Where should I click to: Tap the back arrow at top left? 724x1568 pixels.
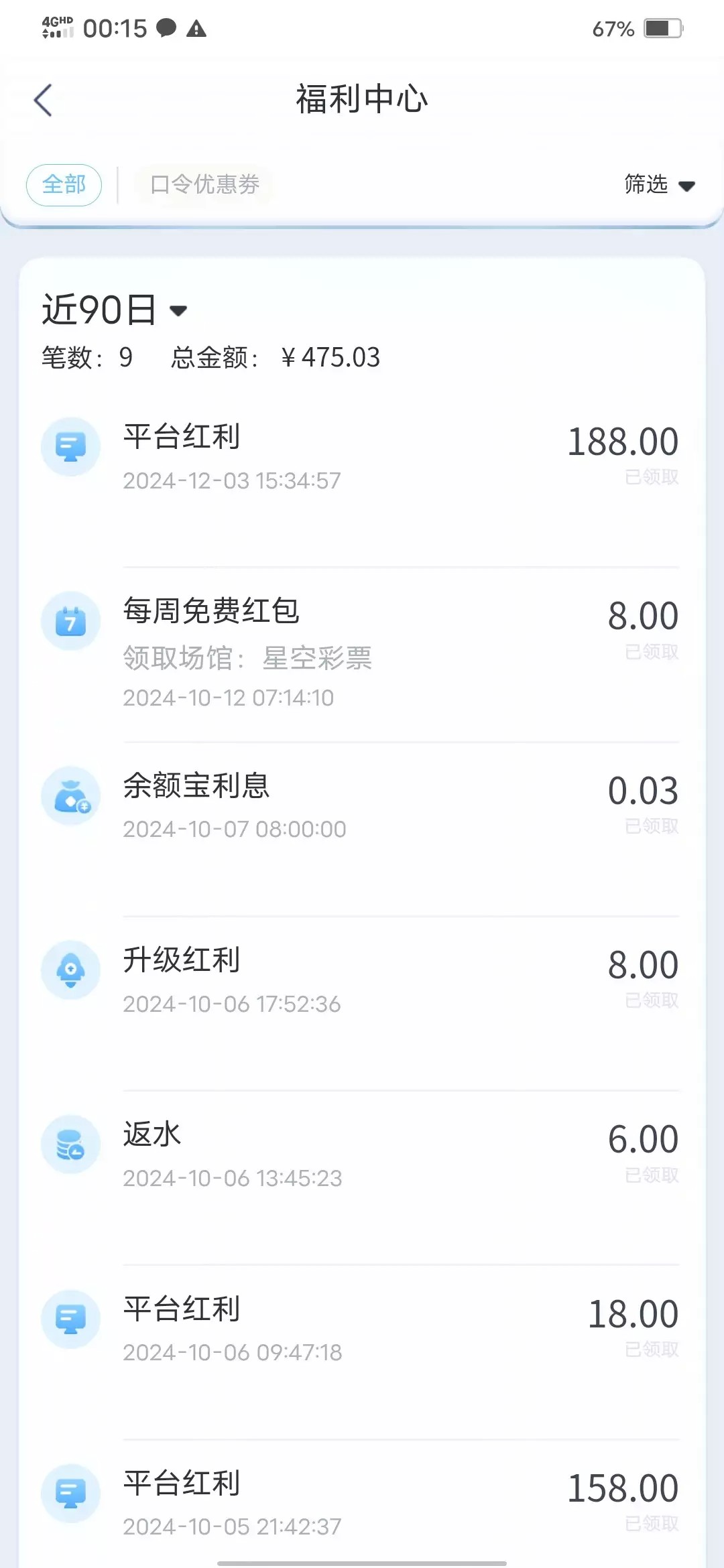(x=43, y=99)
